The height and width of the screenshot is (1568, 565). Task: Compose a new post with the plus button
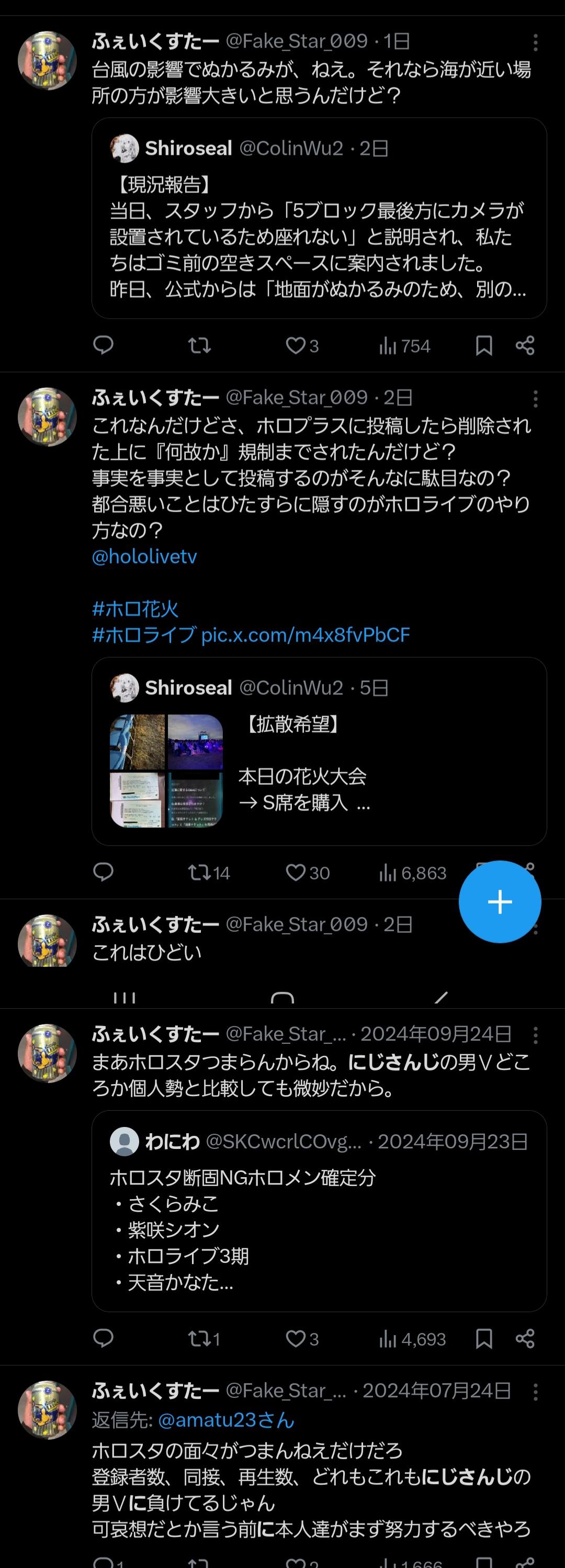click(x=500, y=901)
